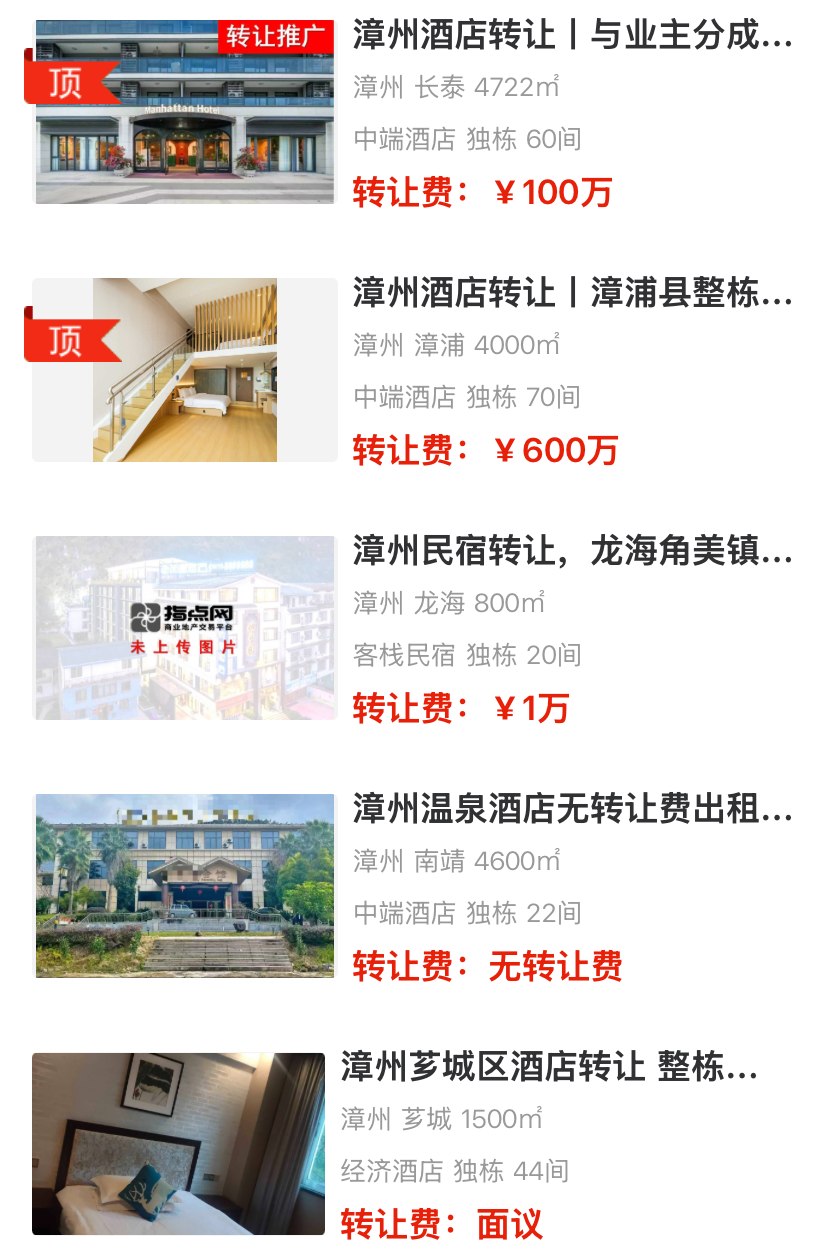The width and height of the screenshot is (828, 1258).
Task: Open the Nanjing hot spring hotel listing
Action: 572,809
